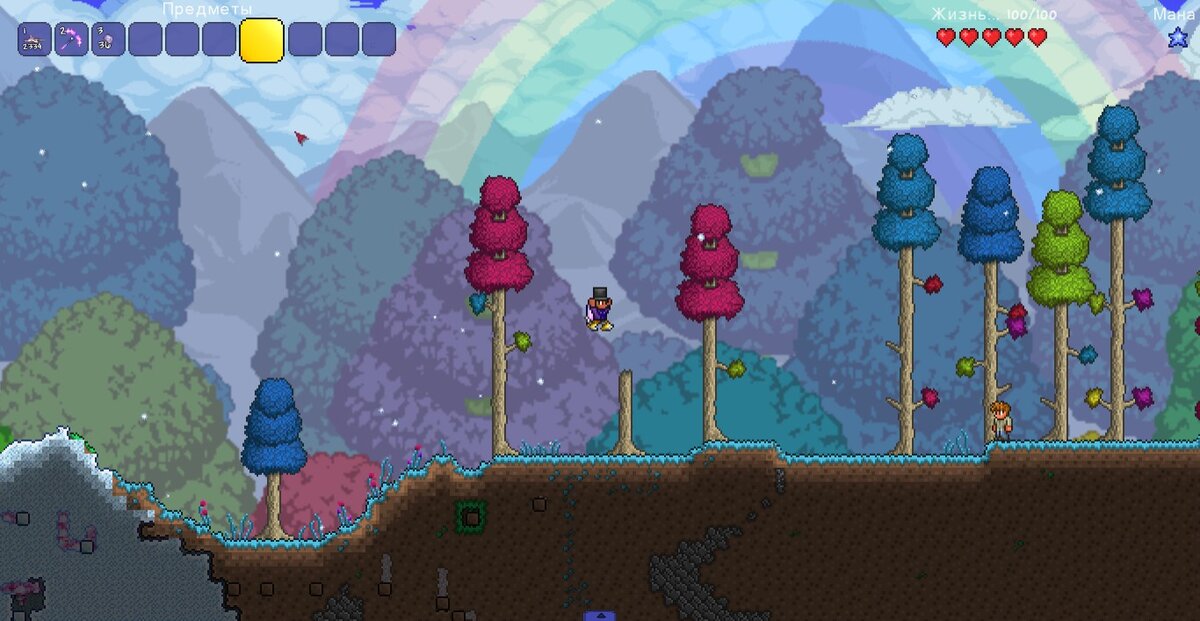1200x621 pixels.
Task: Select empty hotbar slot number four
Action: click(145, 39)
